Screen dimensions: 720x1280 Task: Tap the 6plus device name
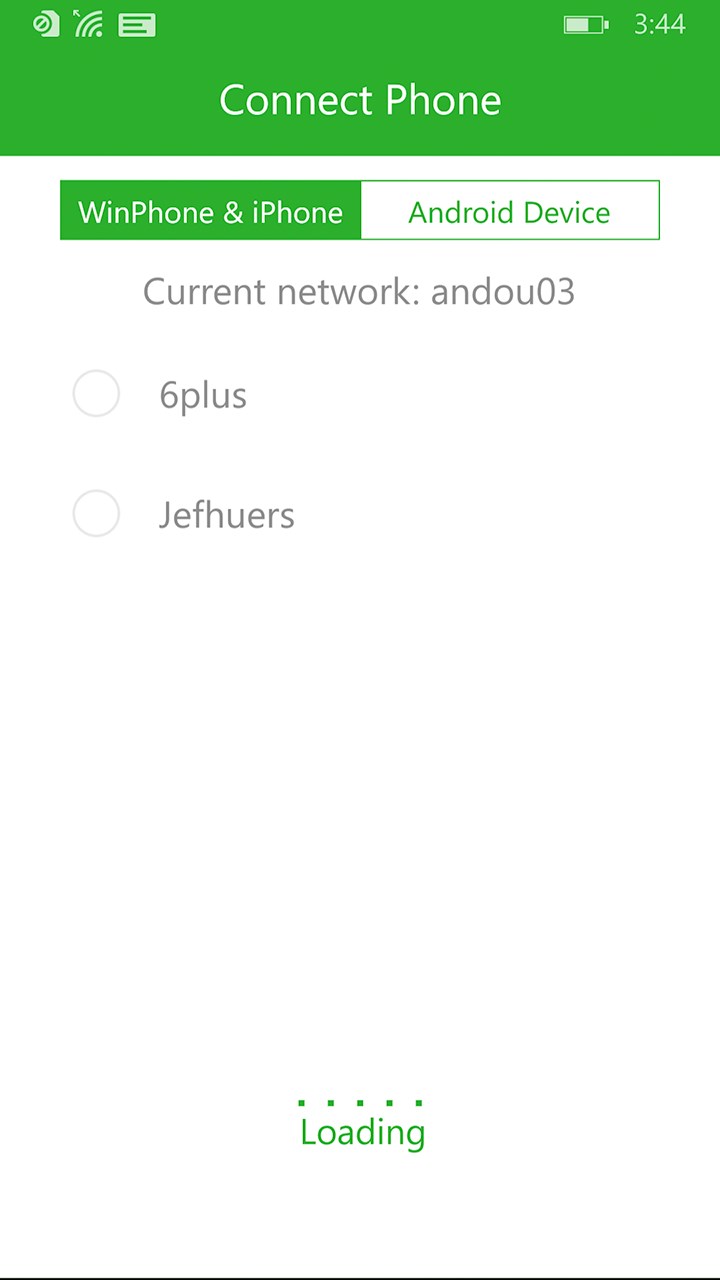(x=202, y=394)
